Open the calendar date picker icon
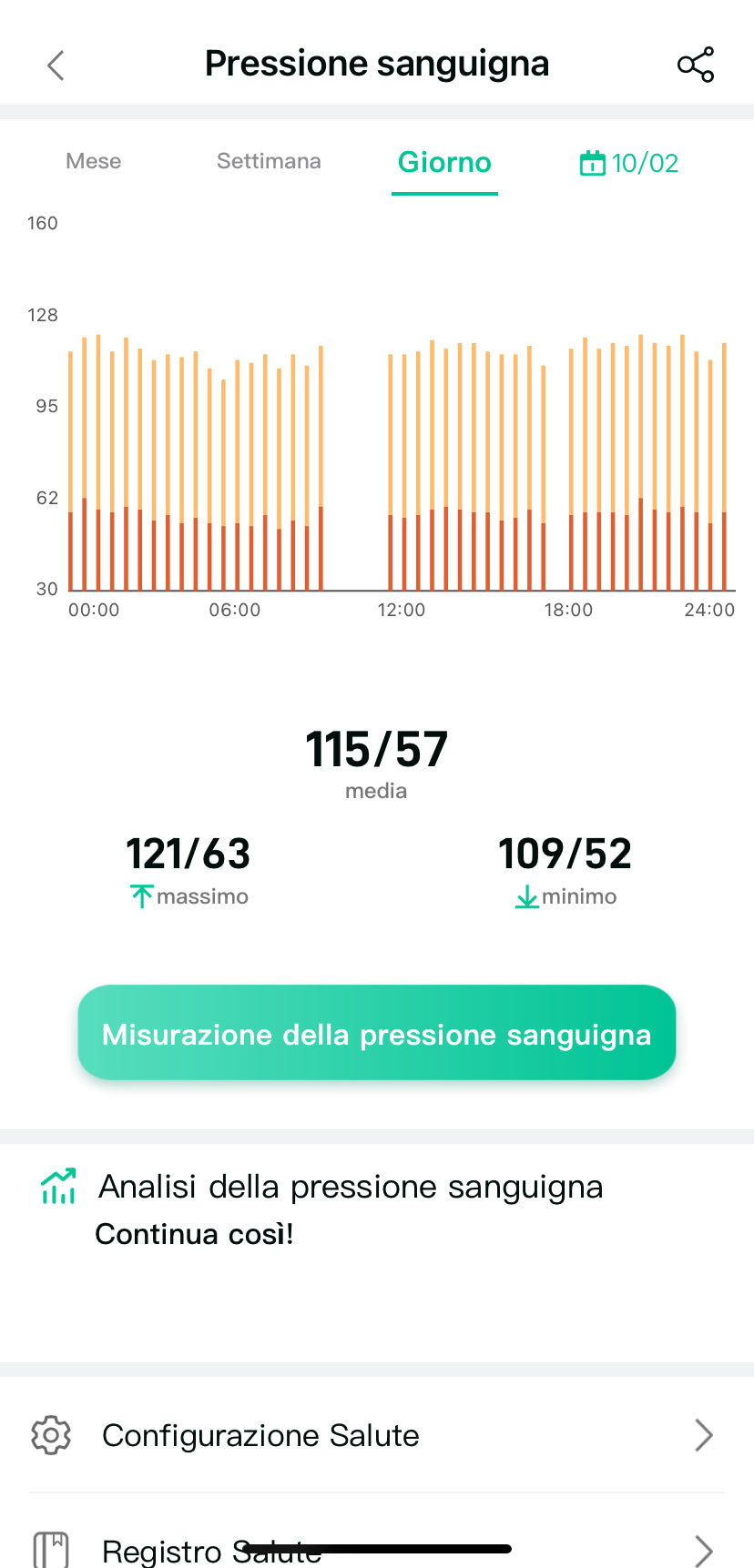The image size is (754, 1568). point(593,163)
